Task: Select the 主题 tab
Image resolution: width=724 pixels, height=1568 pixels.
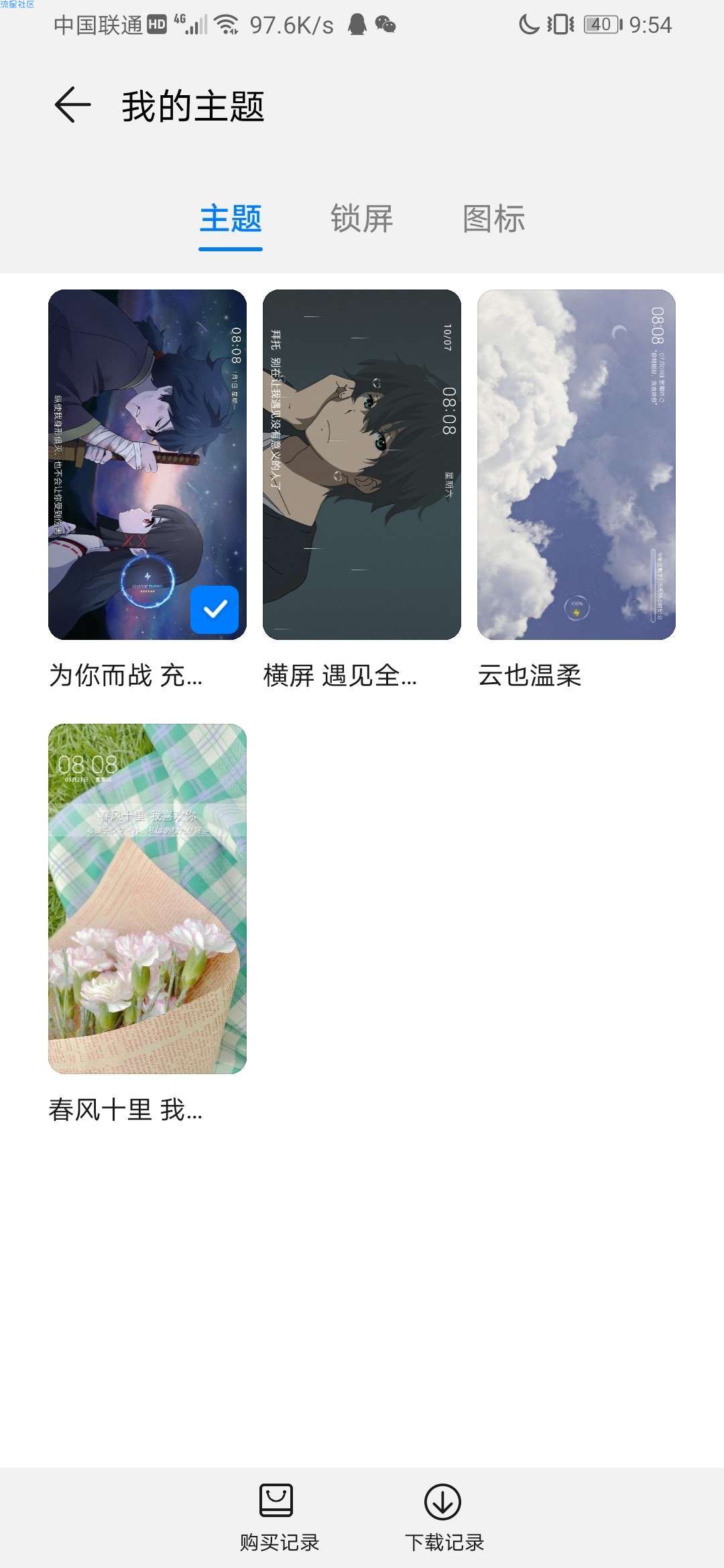Action: (231, 219)
